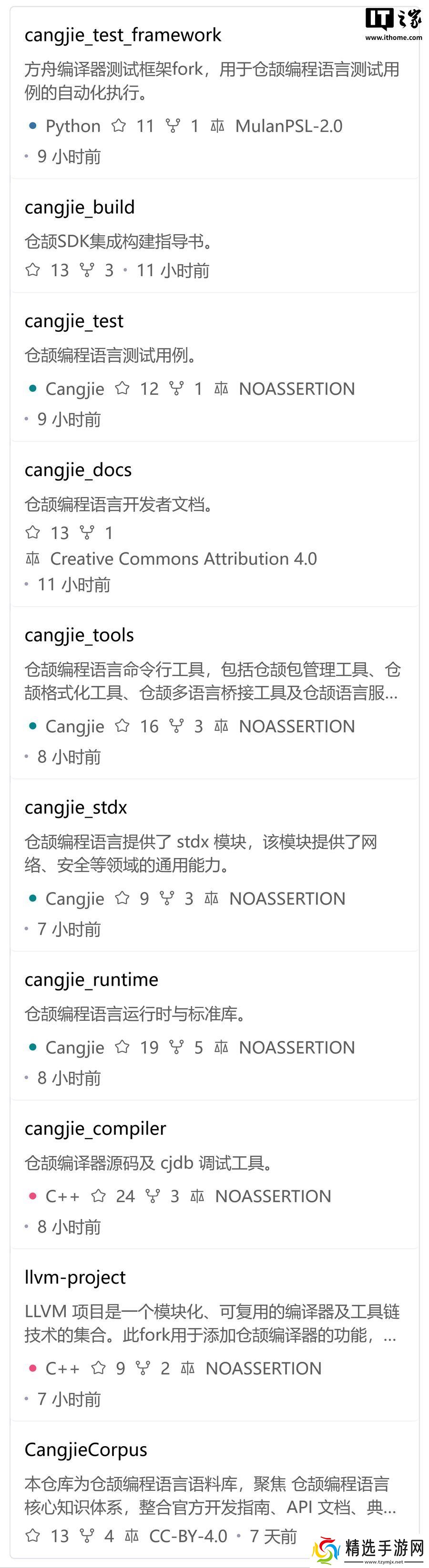Image resolution: width=429 pixels, height=1568 pixels.
Task: Open the cangjie_test repository
Action: point(74,321)
